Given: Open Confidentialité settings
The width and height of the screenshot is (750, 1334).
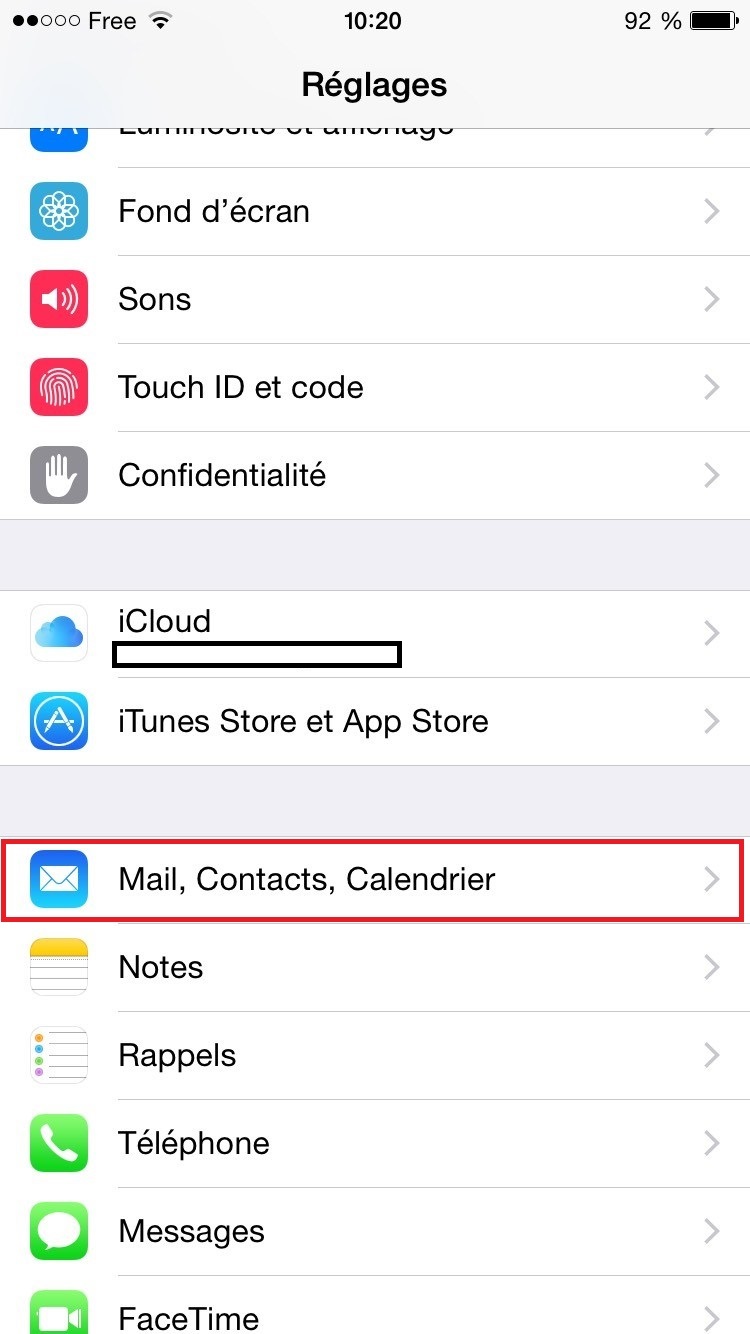Looking at the screenshot, I should [x=374, y=475].
